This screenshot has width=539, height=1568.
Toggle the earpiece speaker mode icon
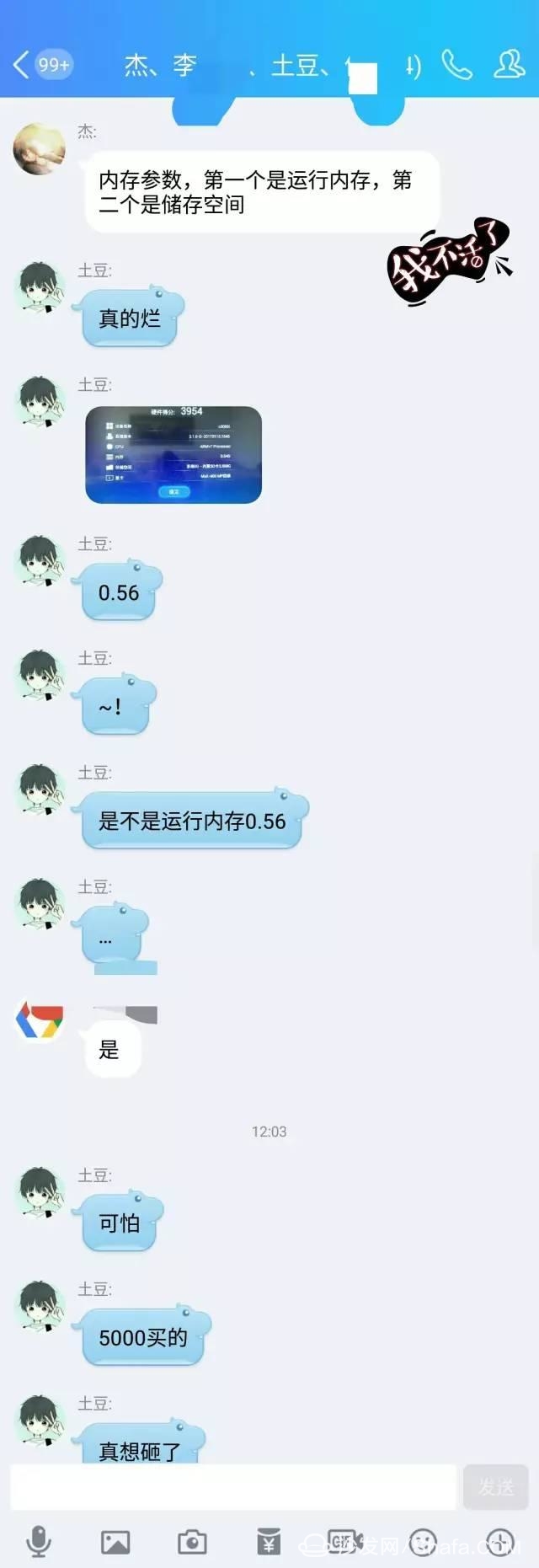pyautogui.click(x=413, y=66)
